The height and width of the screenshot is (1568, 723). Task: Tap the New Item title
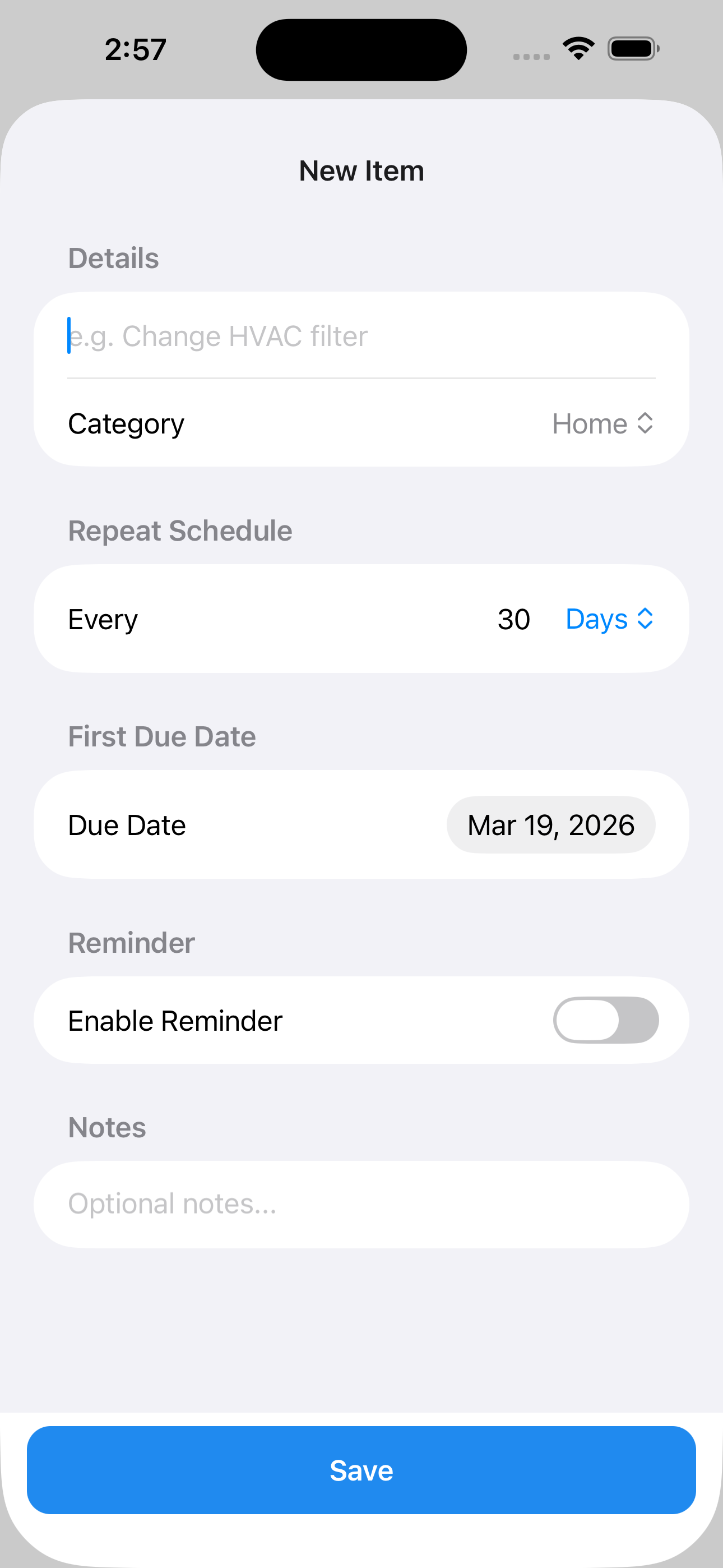[361, 170]
